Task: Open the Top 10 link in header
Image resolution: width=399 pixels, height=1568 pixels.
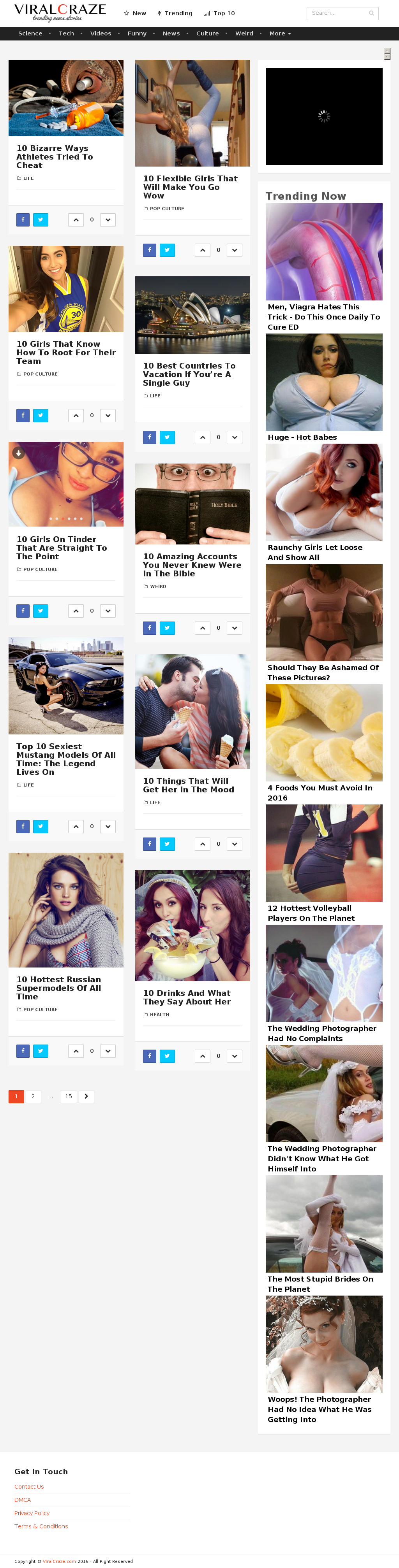Action: pyautogui.click(x=219, y=13)
